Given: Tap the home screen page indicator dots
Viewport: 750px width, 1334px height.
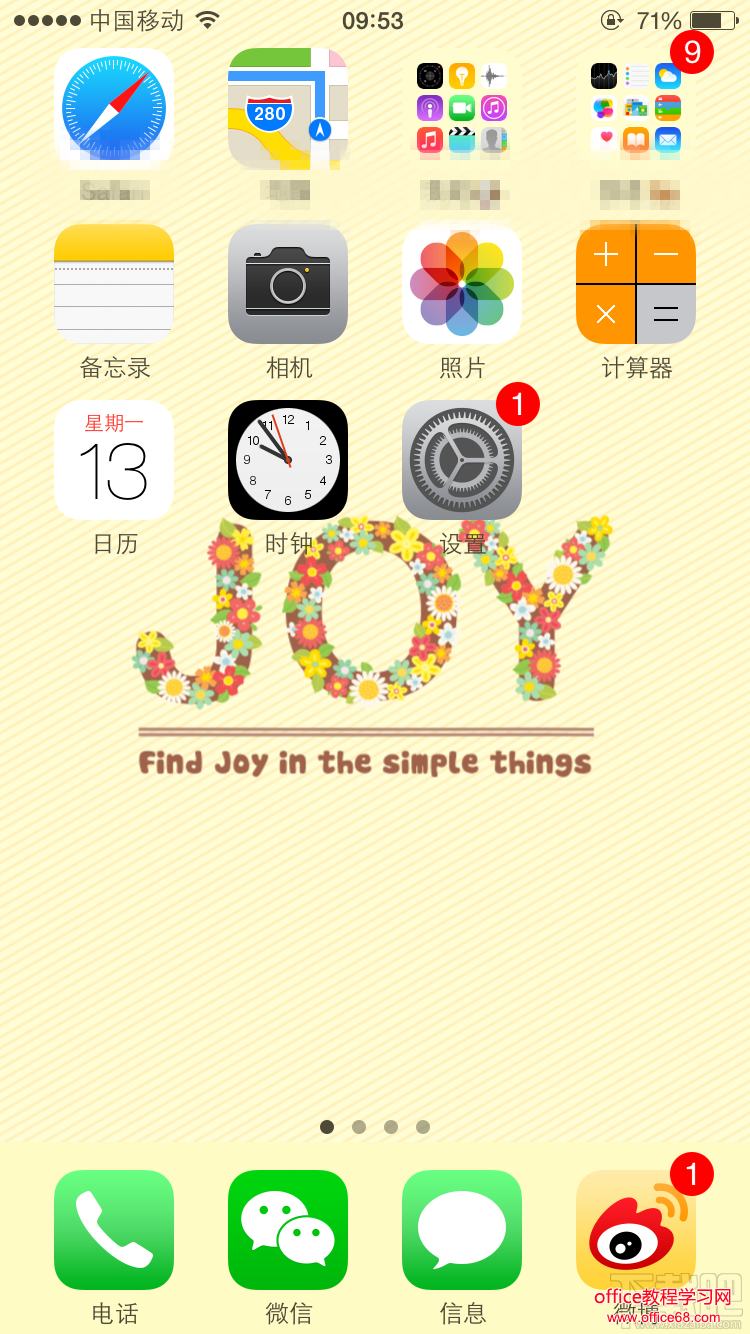Looking at the screenshot, I should pyautogui.click(x=375, y=1127).
